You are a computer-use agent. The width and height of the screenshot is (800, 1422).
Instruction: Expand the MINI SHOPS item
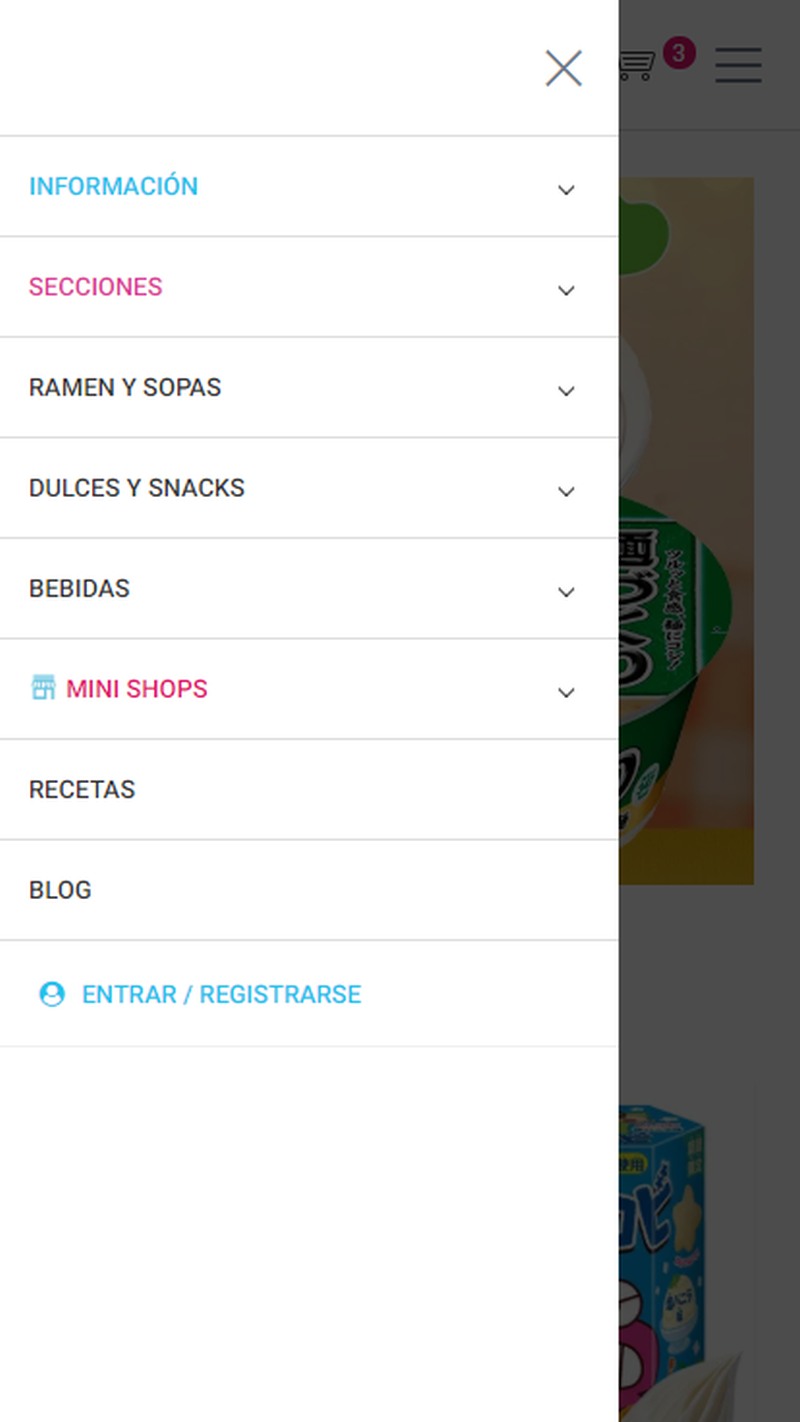[566, 692]
